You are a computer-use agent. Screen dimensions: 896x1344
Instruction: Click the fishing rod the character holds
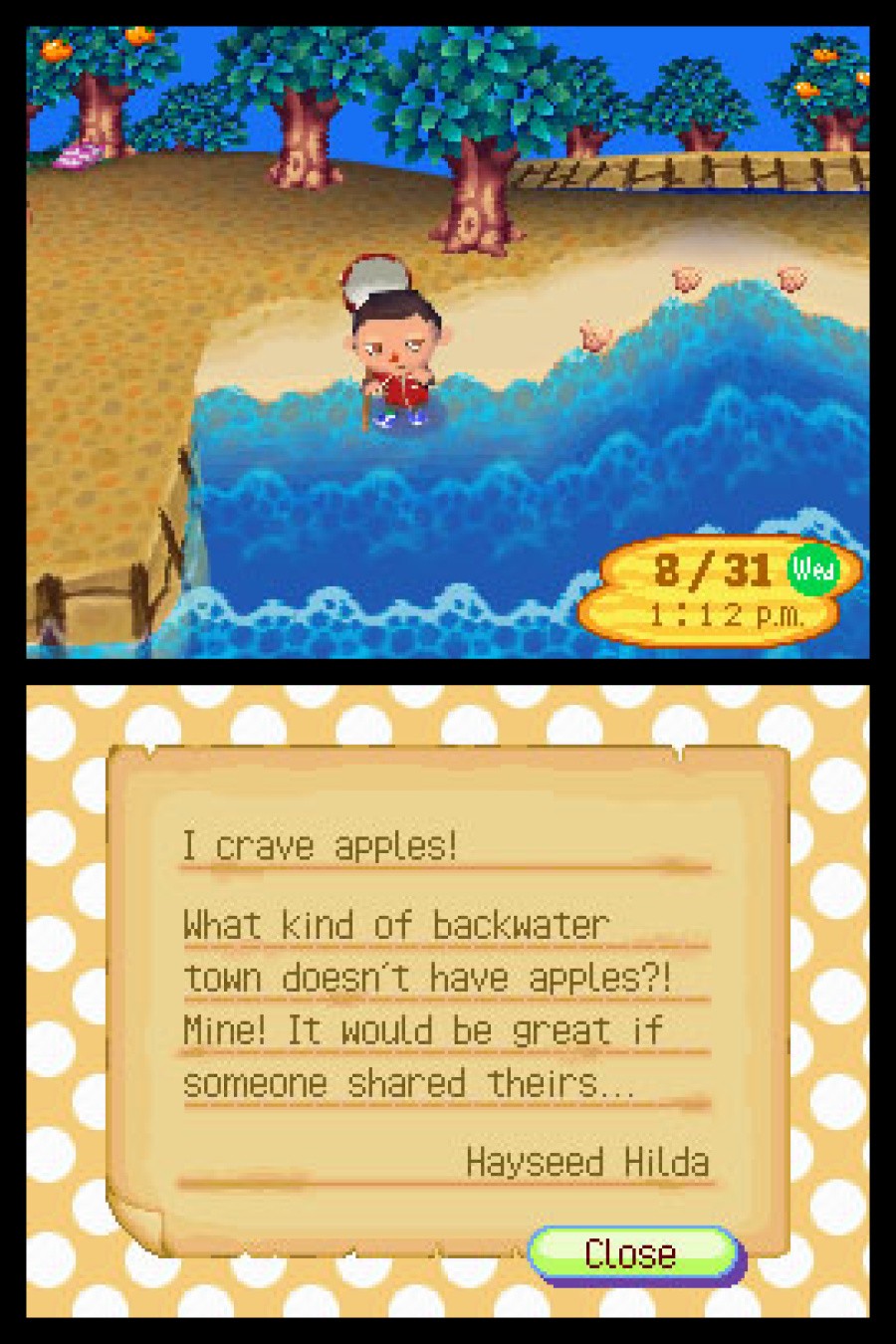point(368,403)
